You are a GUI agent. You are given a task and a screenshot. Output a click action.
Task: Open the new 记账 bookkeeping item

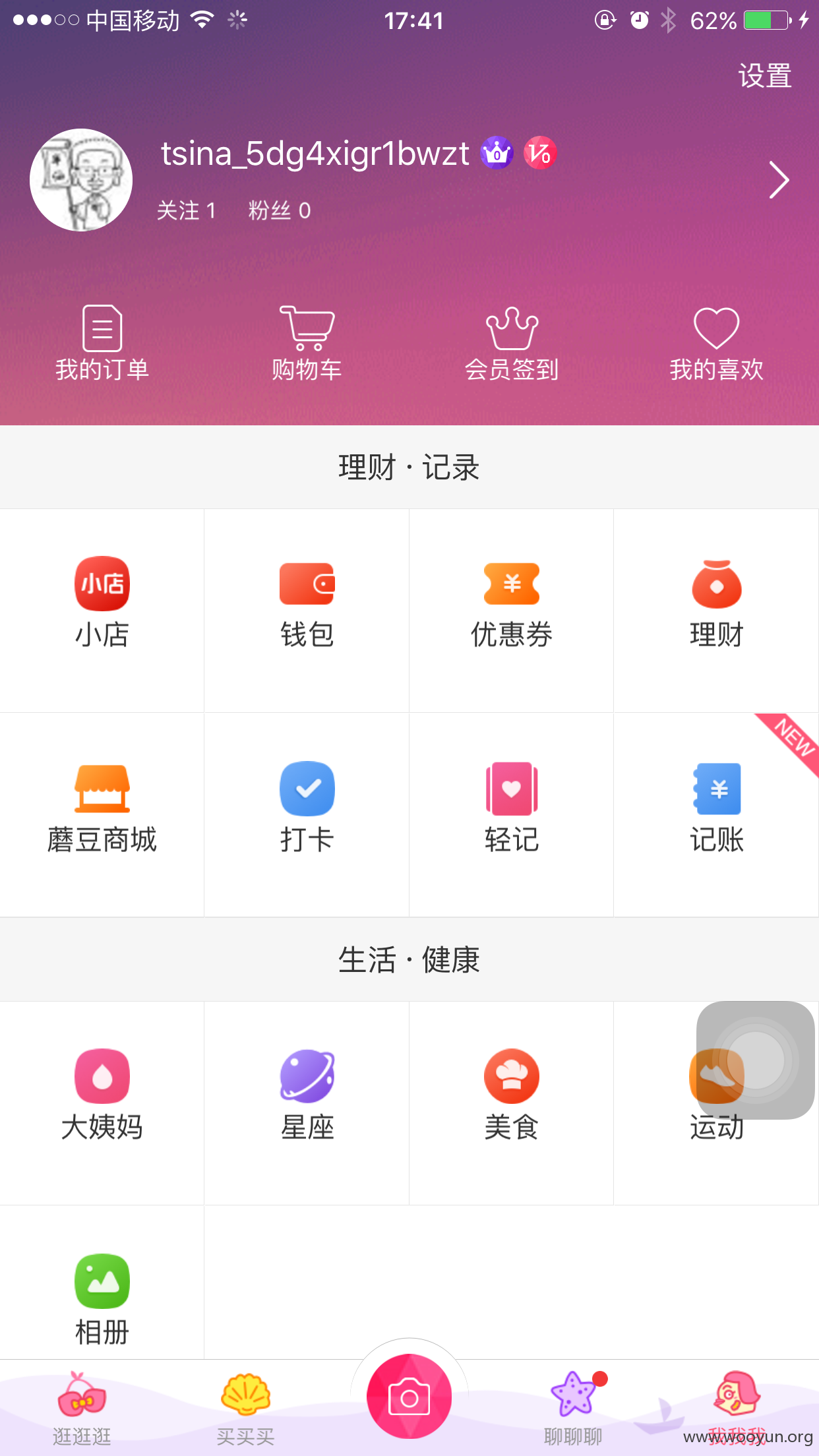(x=716, y=815)
